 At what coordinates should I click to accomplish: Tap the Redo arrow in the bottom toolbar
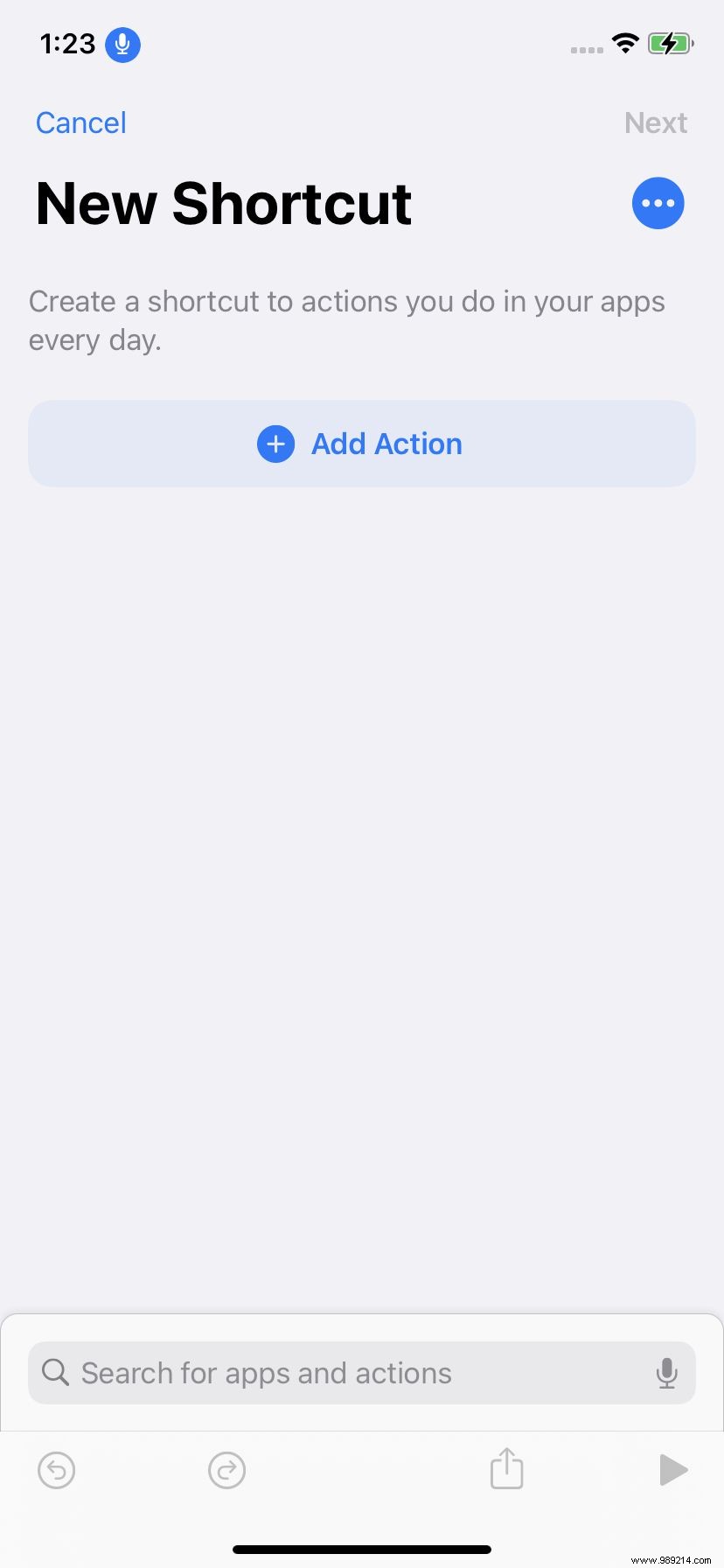[x=226, y=1470]
